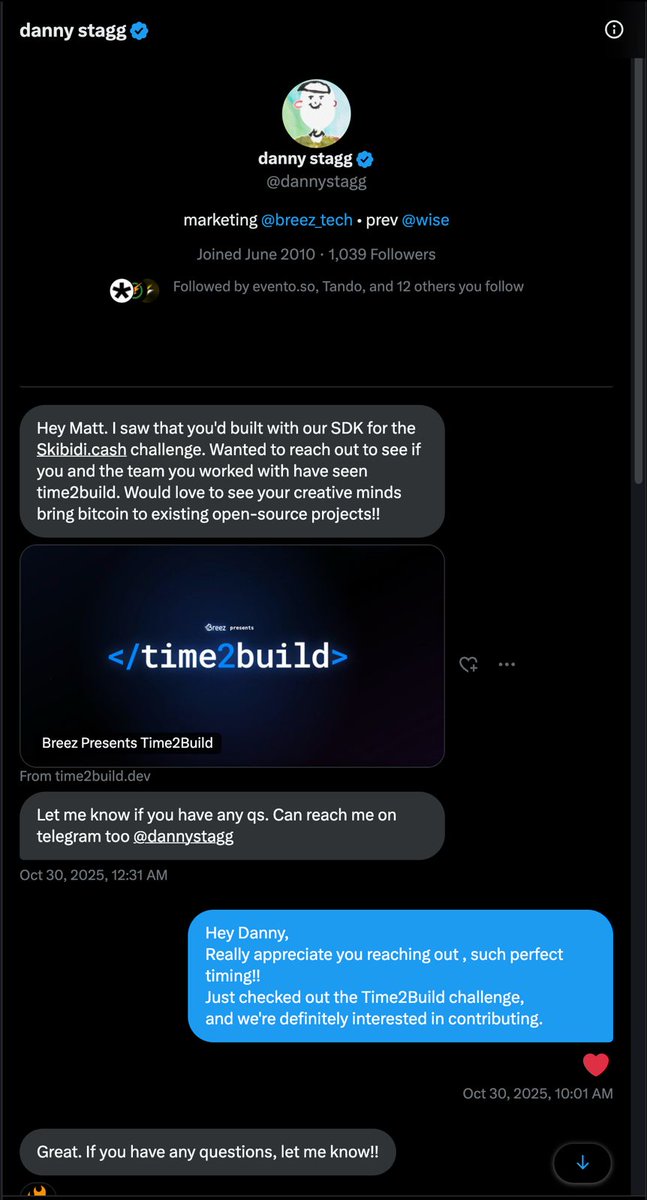Open the conversation info icon
647x1200 pixels.
click(614, 30)
